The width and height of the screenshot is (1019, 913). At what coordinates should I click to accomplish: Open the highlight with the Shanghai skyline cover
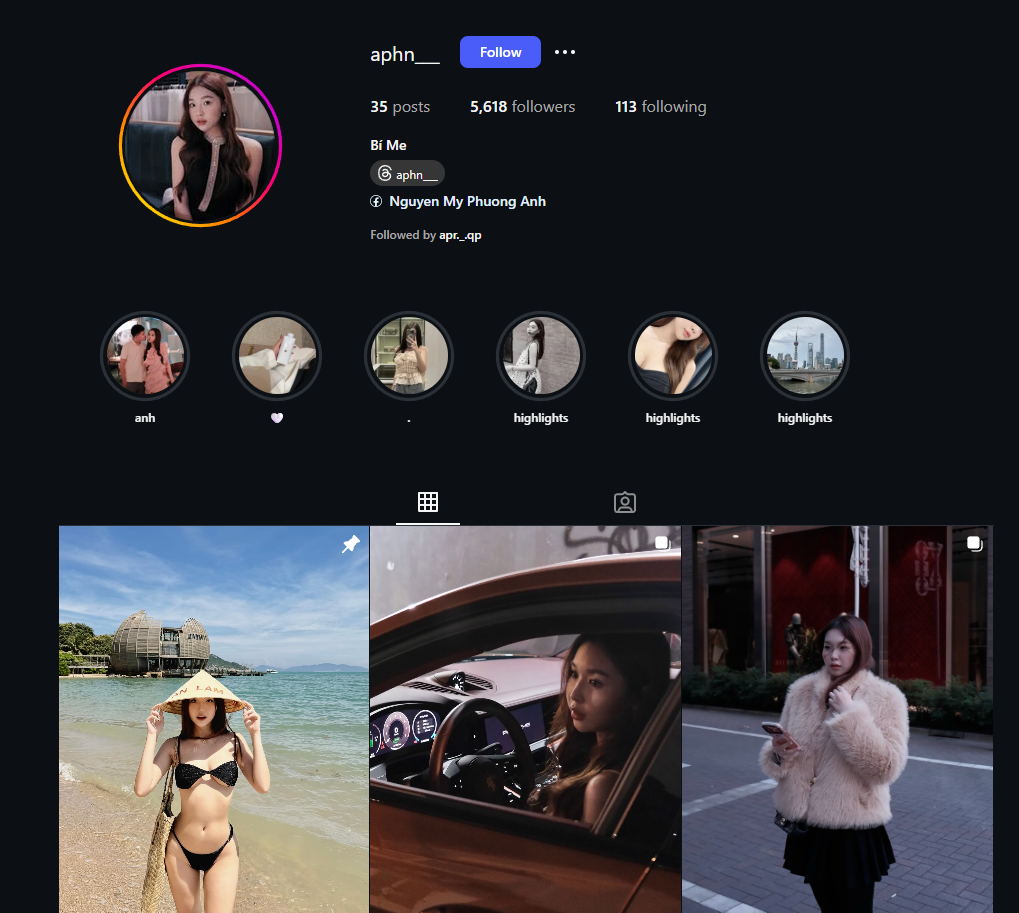tap(805, 357)
